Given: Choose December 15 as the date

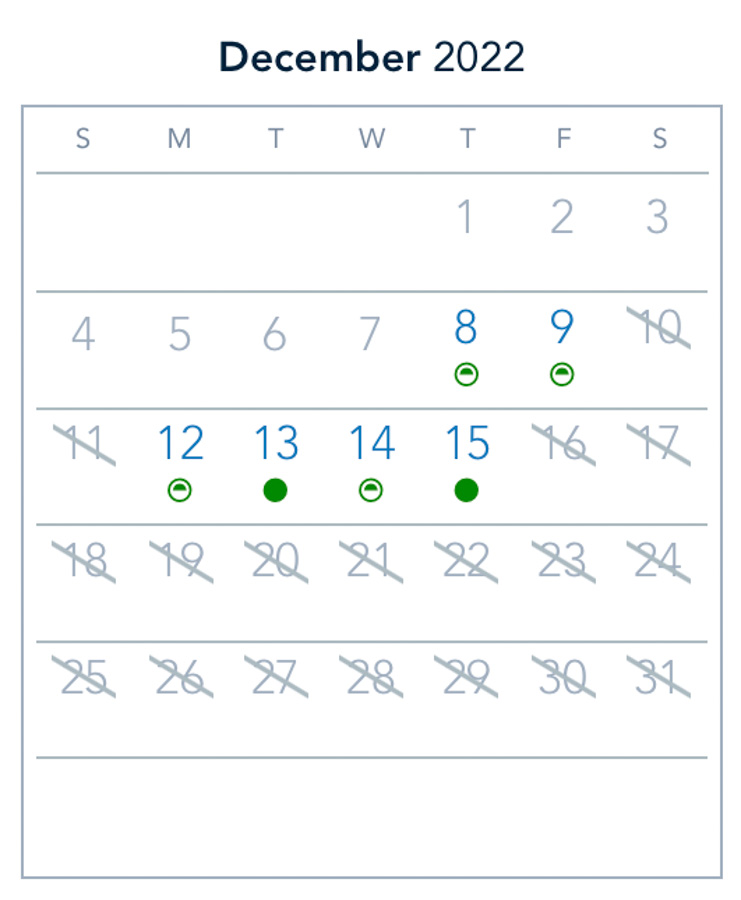Looking at the screenshot, I should 466,445.
